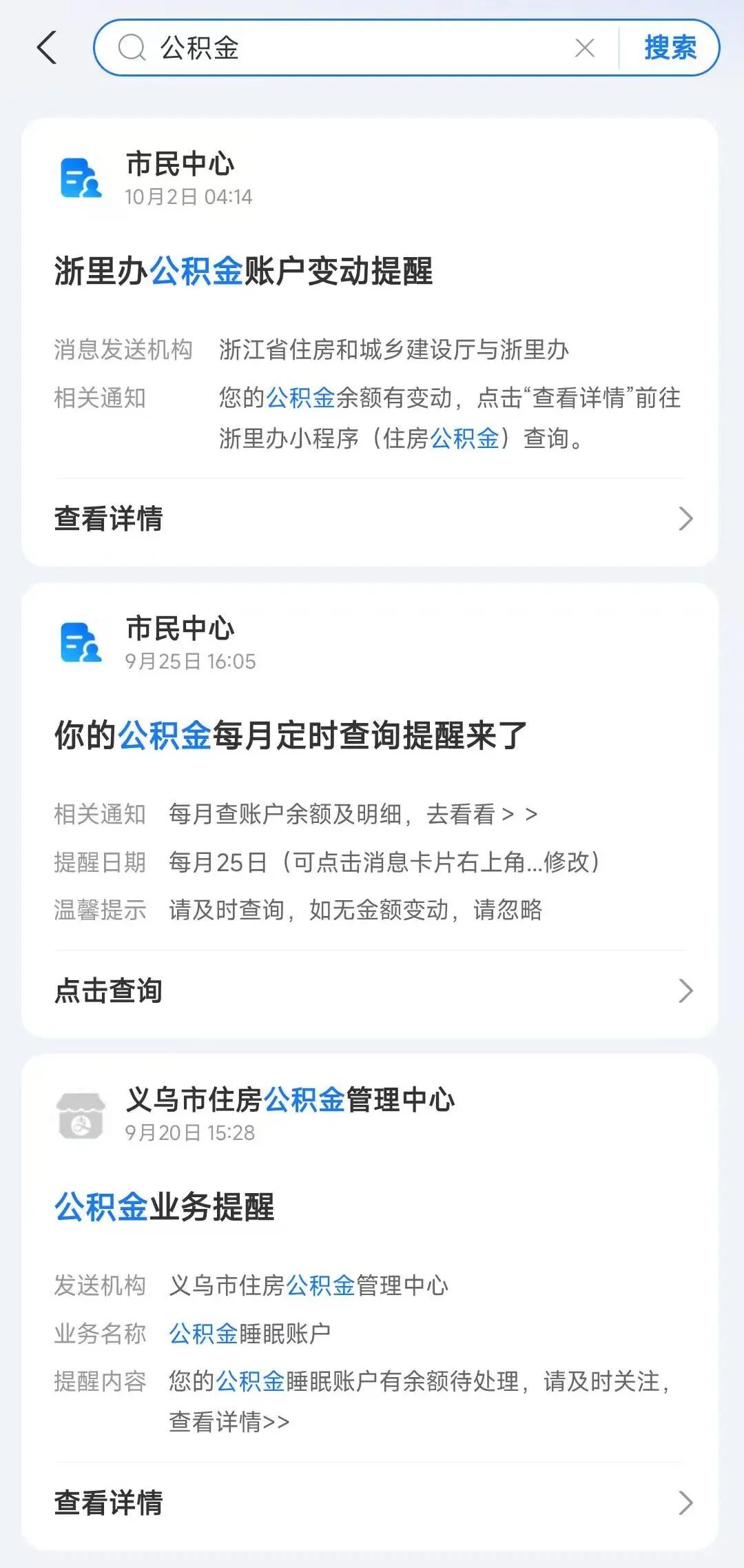Tap the 搜索 button
This screenshot has height=1568, width=744.
coord(670,48)
